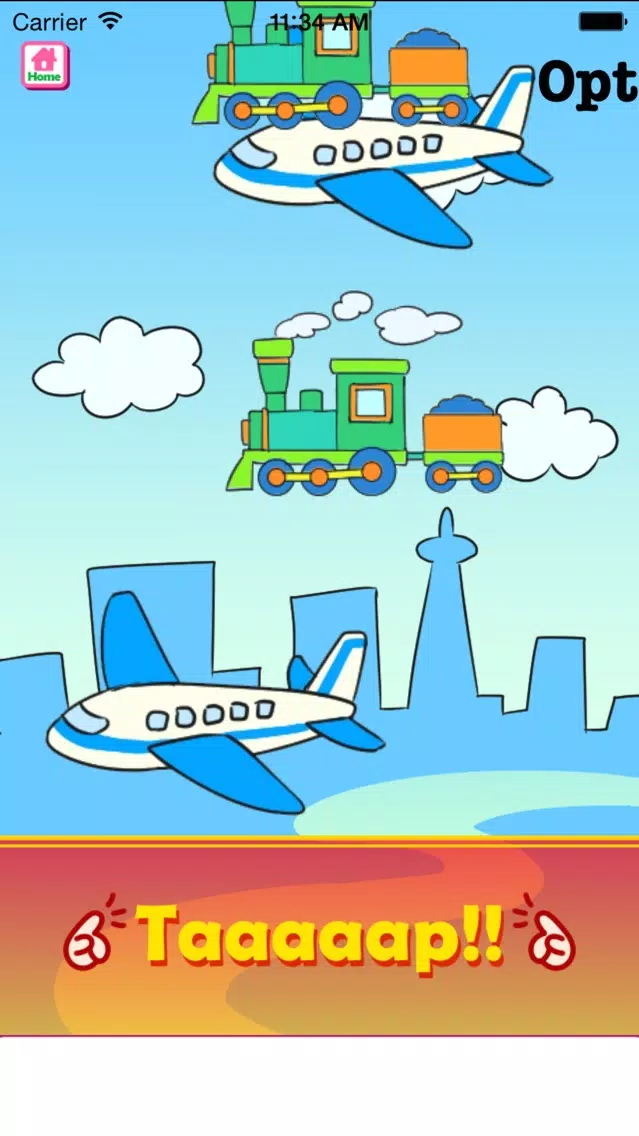Tap the Taaaaap!! banner button
The height and width of the screenshot is (1136, 639).
[319, 938]
